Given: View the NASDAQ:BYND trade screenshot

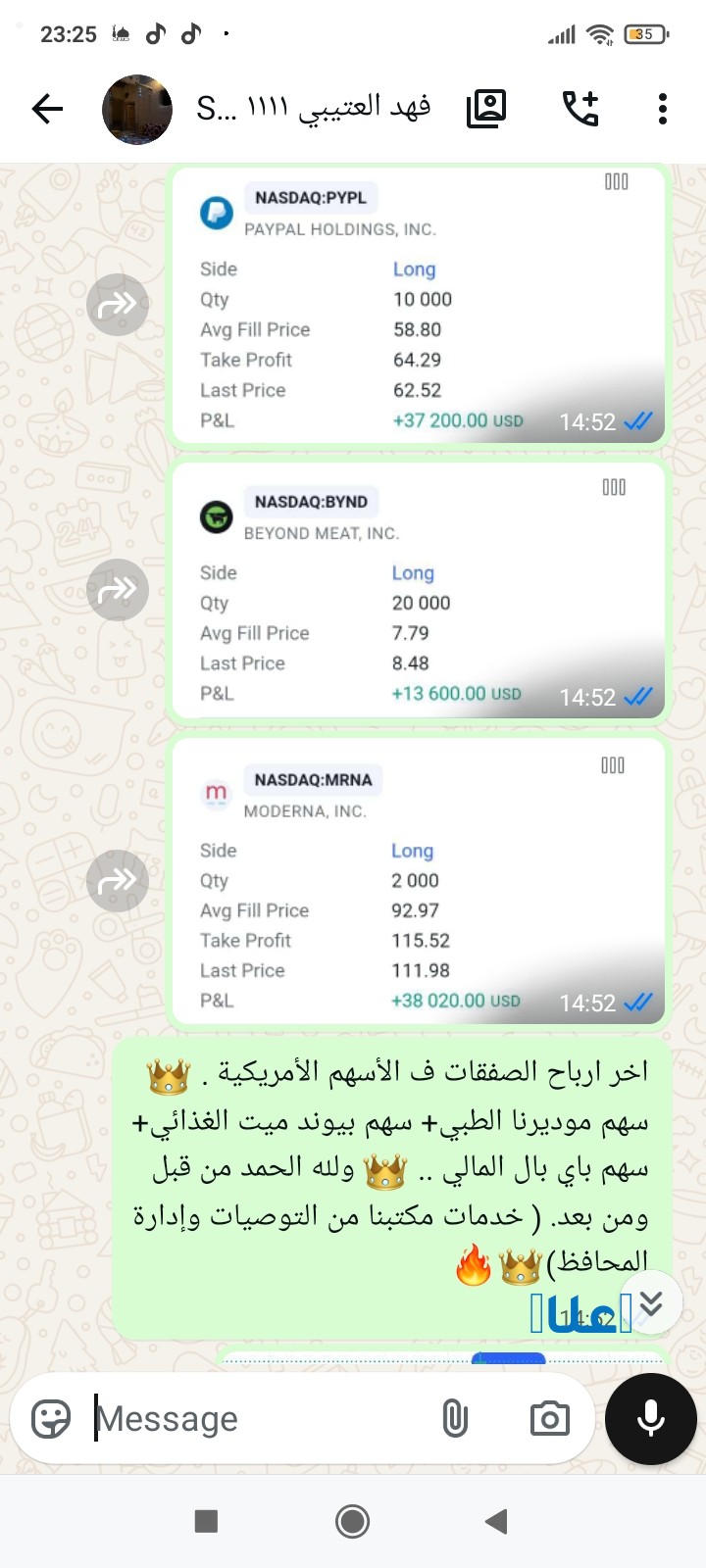Looking at the screenshot, I should [420, 592].
